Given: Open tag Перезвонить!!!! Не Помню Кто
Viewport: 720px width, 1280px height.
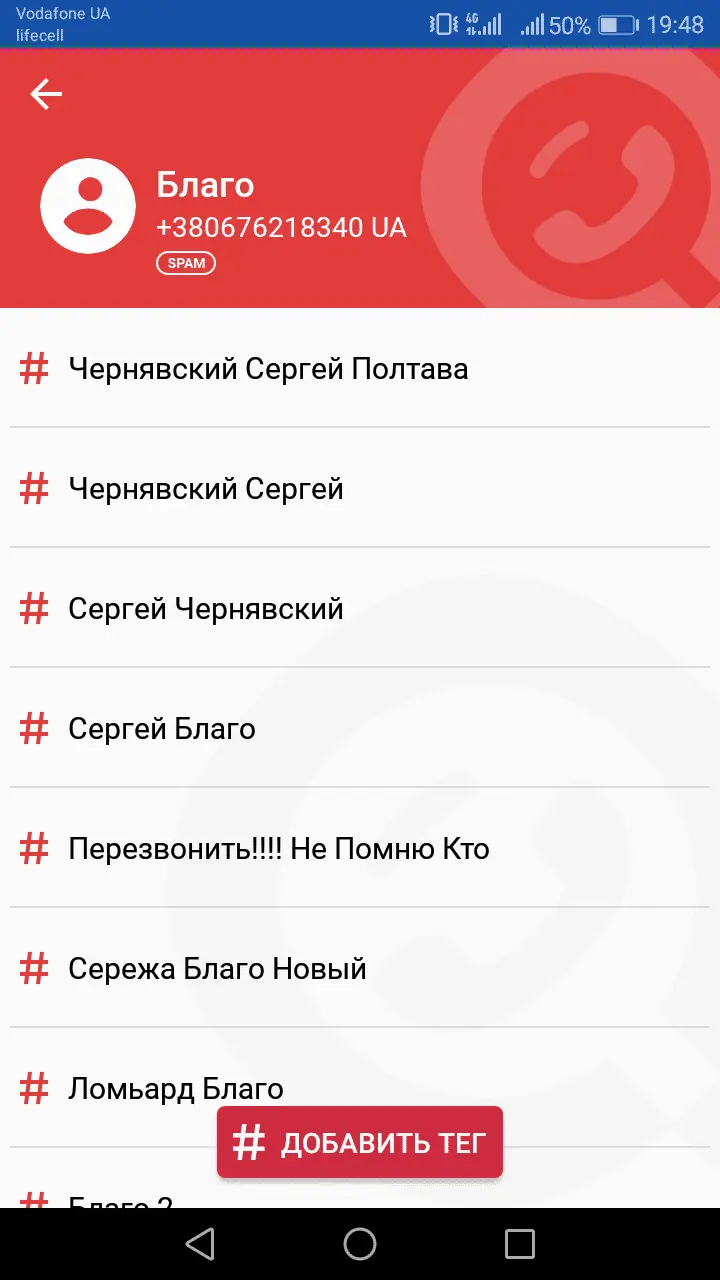Looking at the screenshot, I should (x=279, y=849).
